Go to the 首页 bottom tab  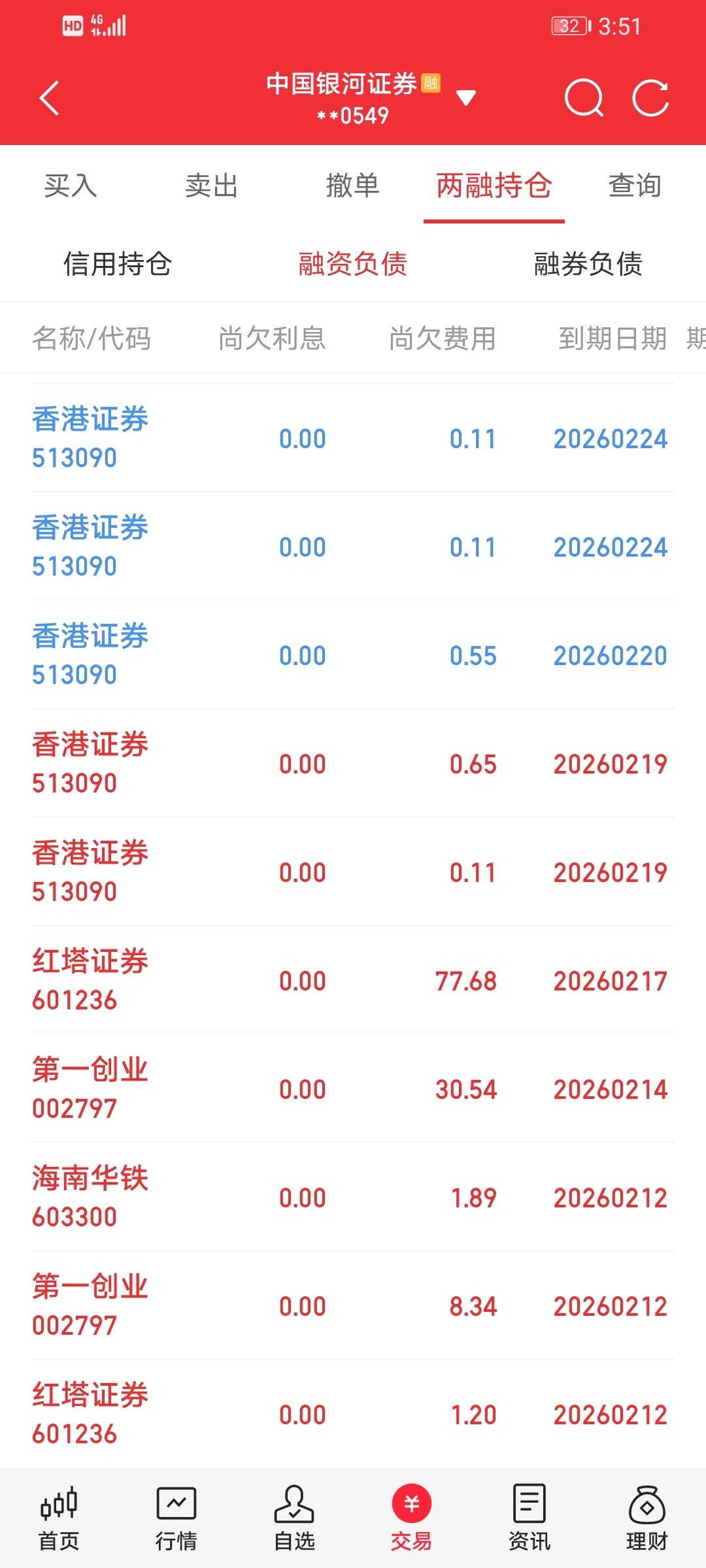pos(59,1518)
